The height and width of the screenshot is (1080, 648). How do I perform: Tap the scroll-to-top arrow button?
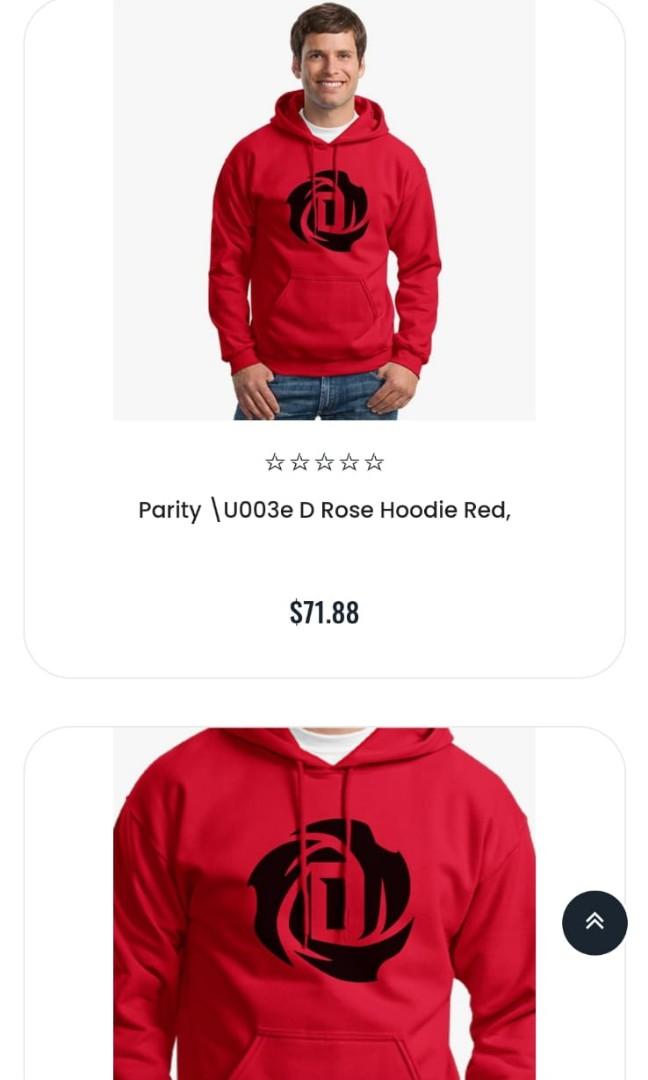(594, 922)
